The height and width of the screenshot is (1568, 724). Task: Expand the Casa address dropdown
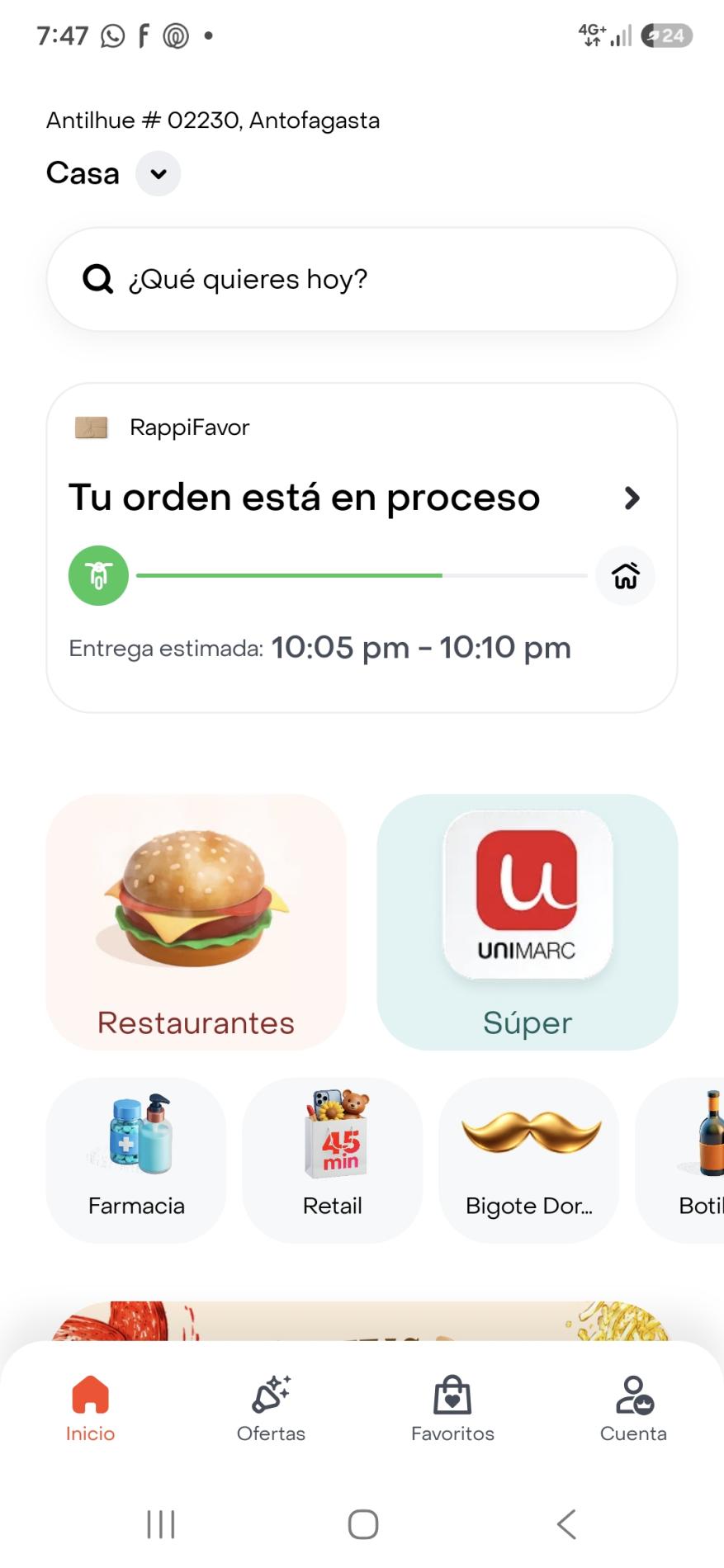pos(159,173)
